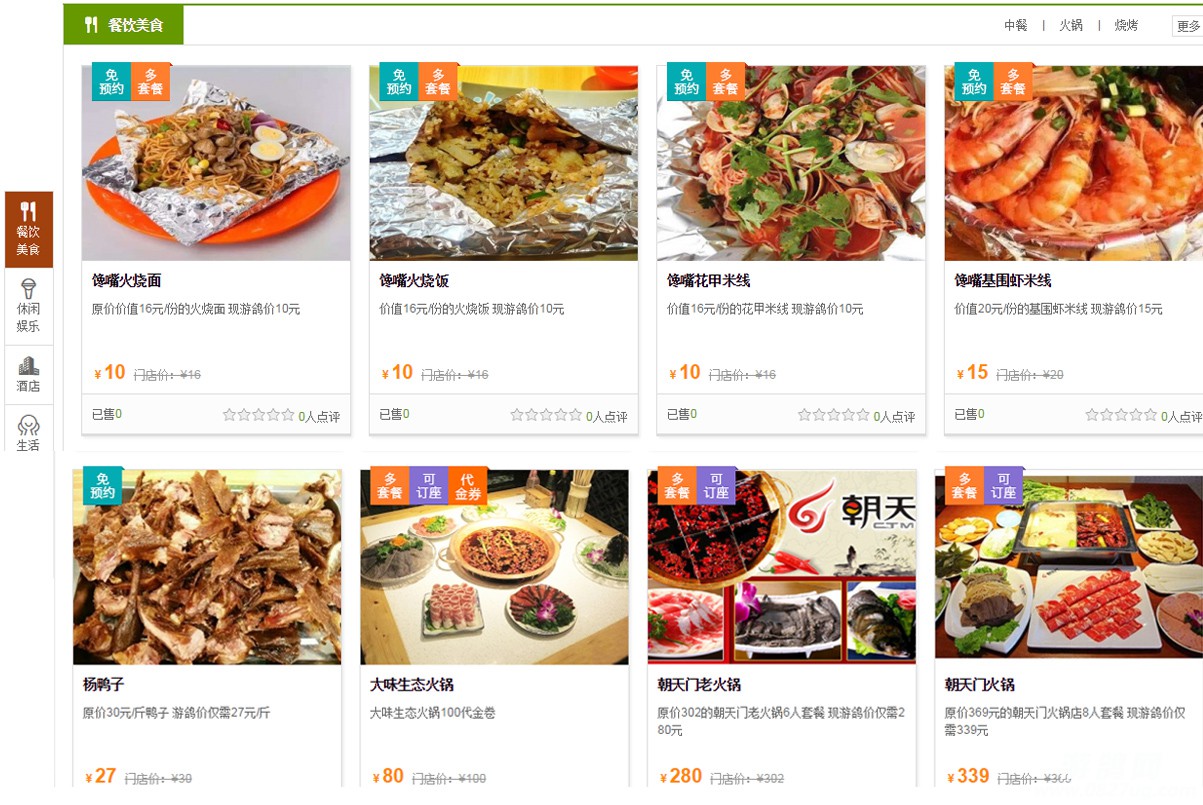Switch to 休闲娱乐 in the side navigation
Screen dimensions: 1203x805
pyautogui.click(x=28, y=306)
